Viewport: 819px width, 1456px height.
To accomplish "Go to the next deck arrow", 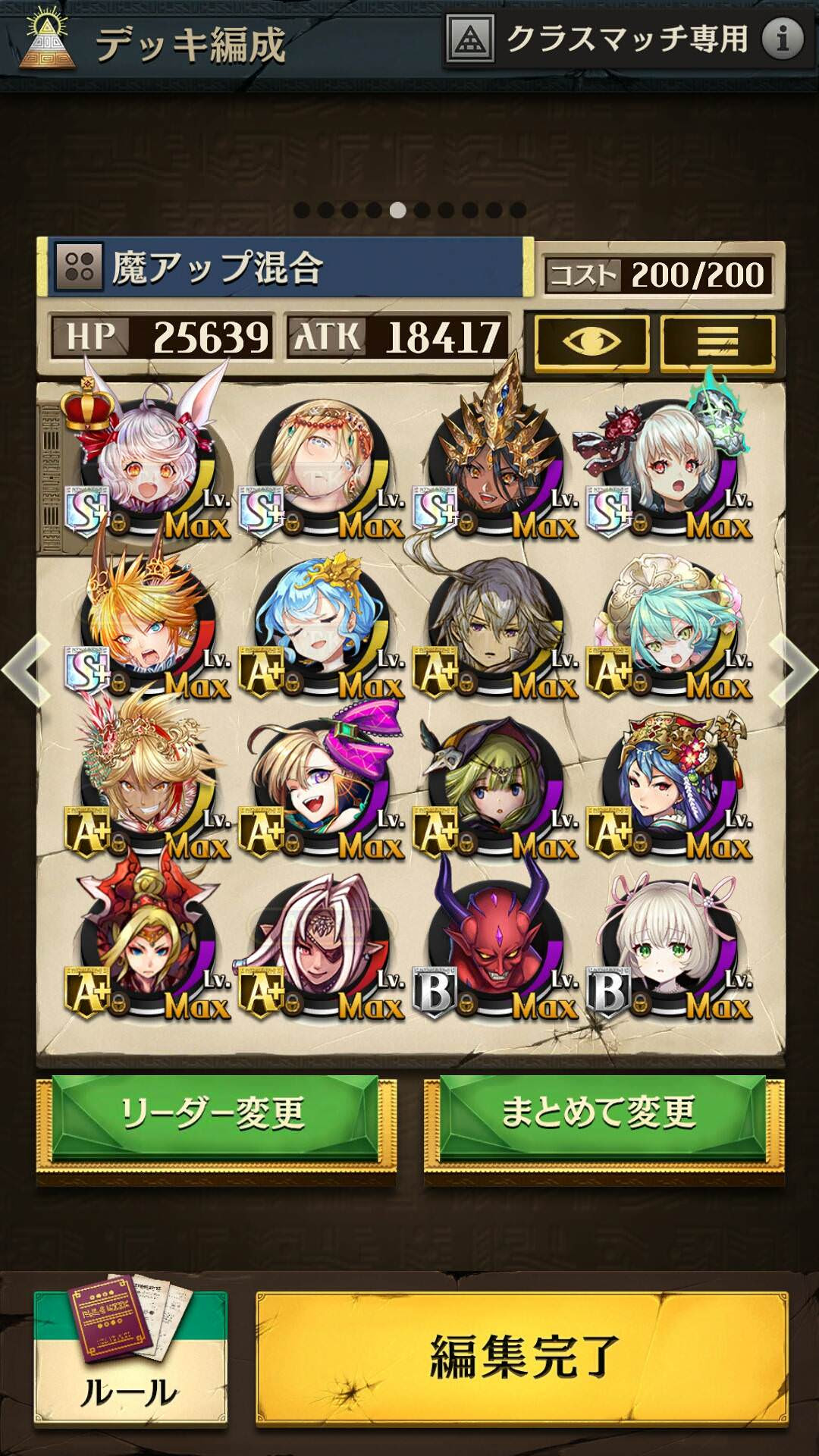I will [793, 670].
